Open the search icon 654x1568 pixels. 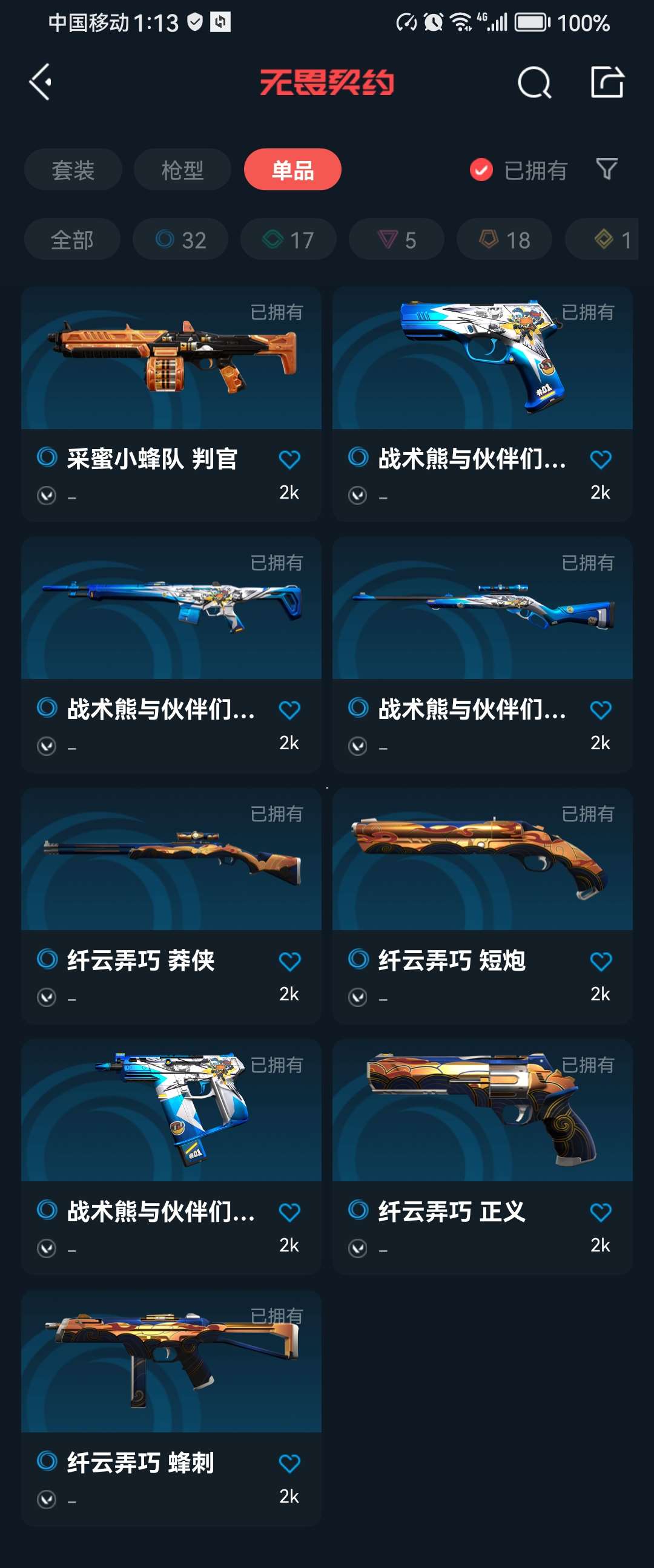click(534, 82)
